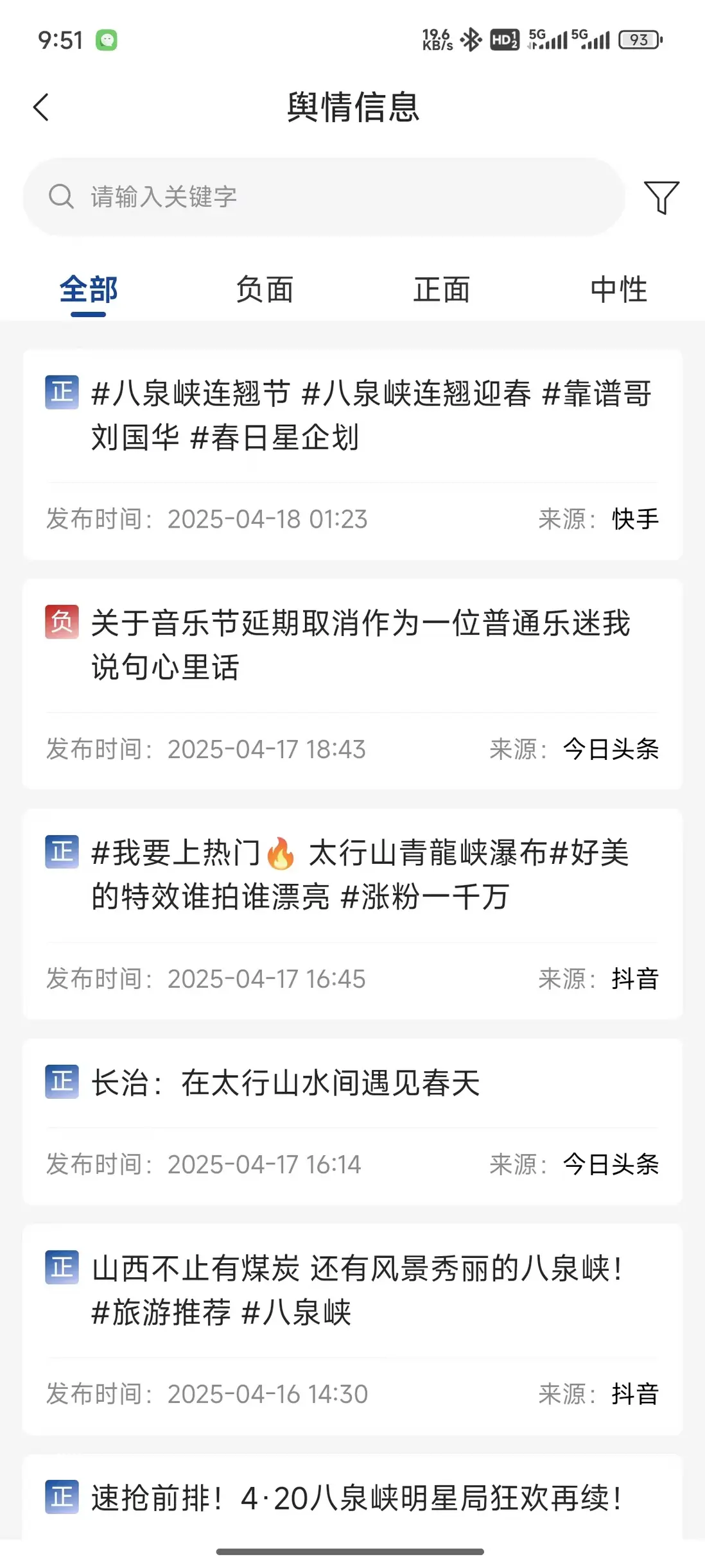Viewport: 705px width, 1568px height.
Task: Switch to the 负面 tab
Action: tap(264, 289)
